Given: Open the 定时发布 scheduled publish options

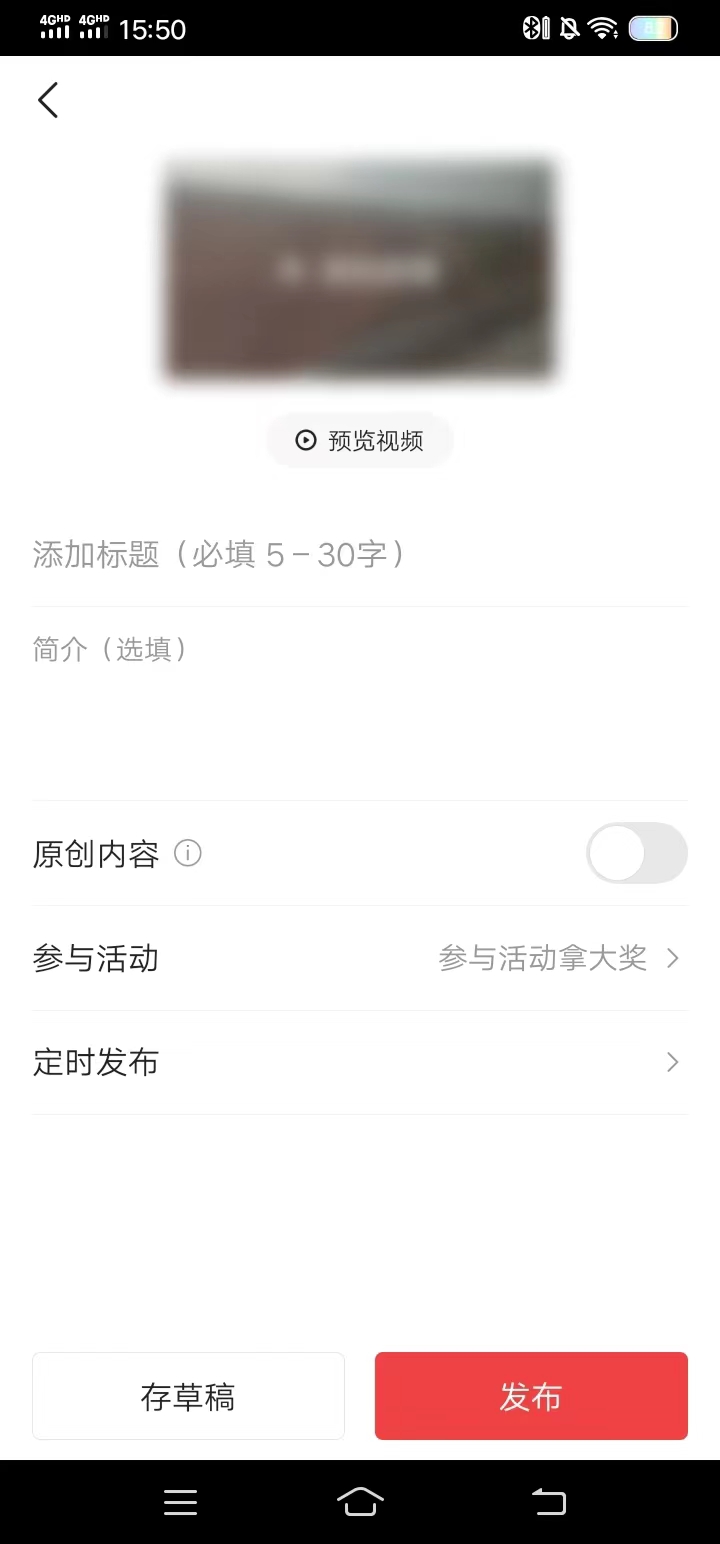Looking at the screenshot, I should (360, 1062).
